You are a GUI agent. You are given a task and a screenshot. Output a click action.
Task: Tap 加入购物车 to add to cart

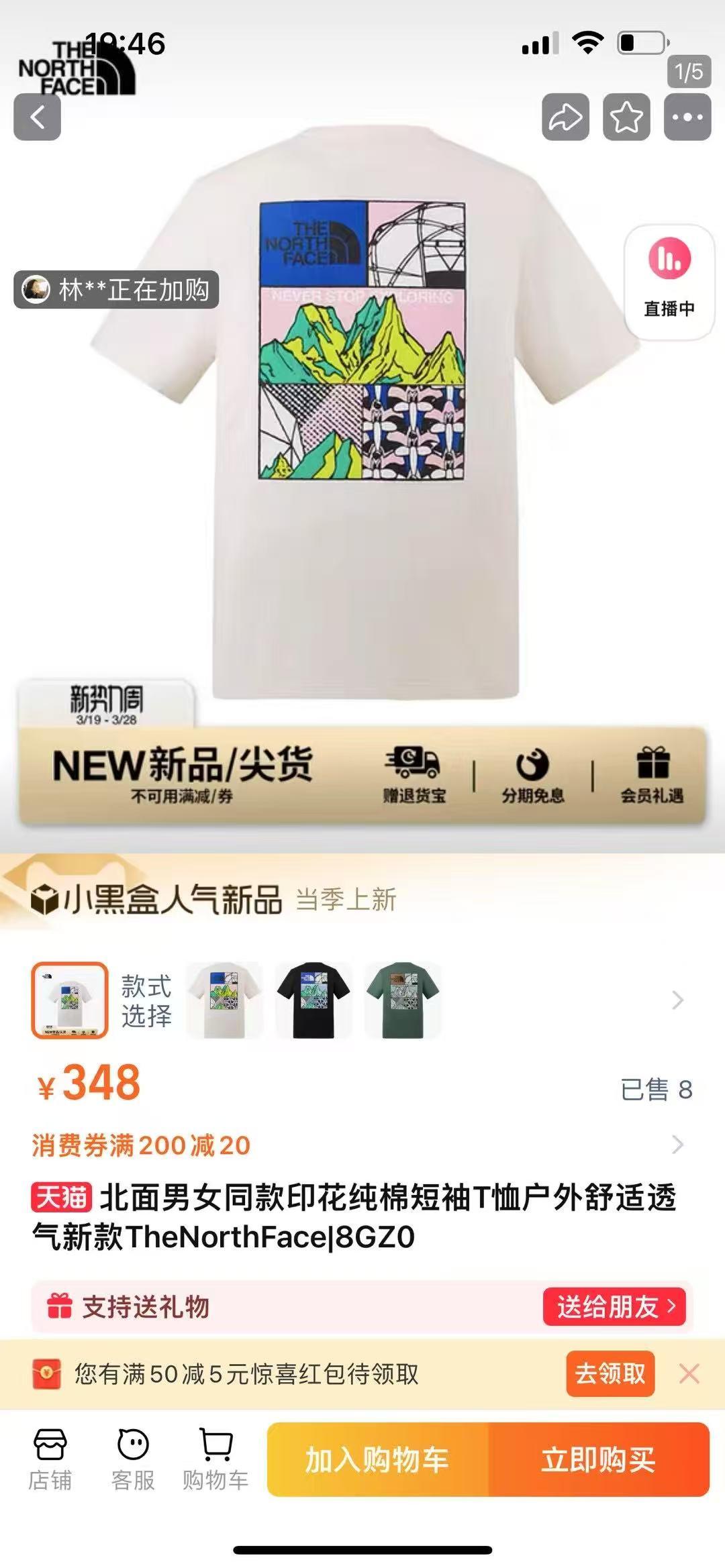click(x=377, y=1459)
